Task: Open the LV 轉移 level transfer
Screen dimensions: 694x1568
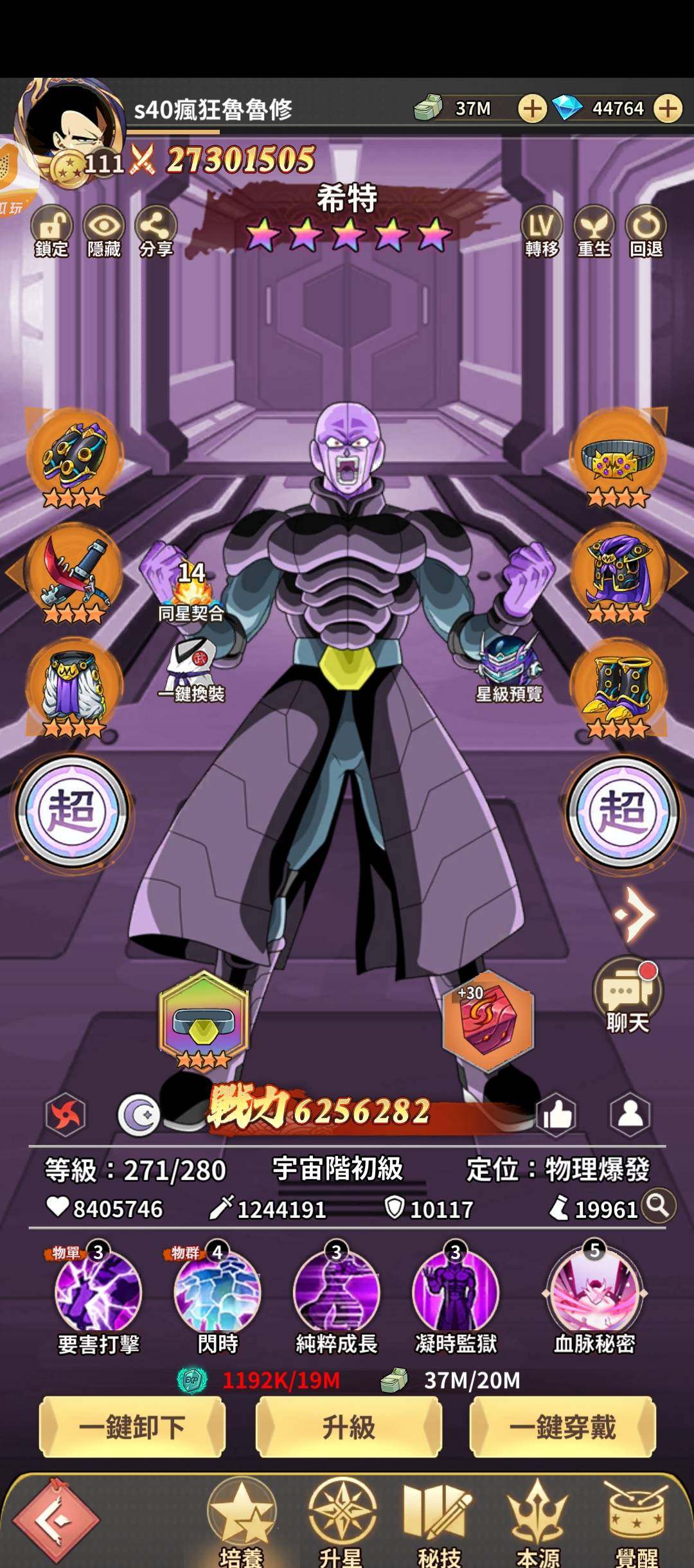Action: tap(542, 230)
